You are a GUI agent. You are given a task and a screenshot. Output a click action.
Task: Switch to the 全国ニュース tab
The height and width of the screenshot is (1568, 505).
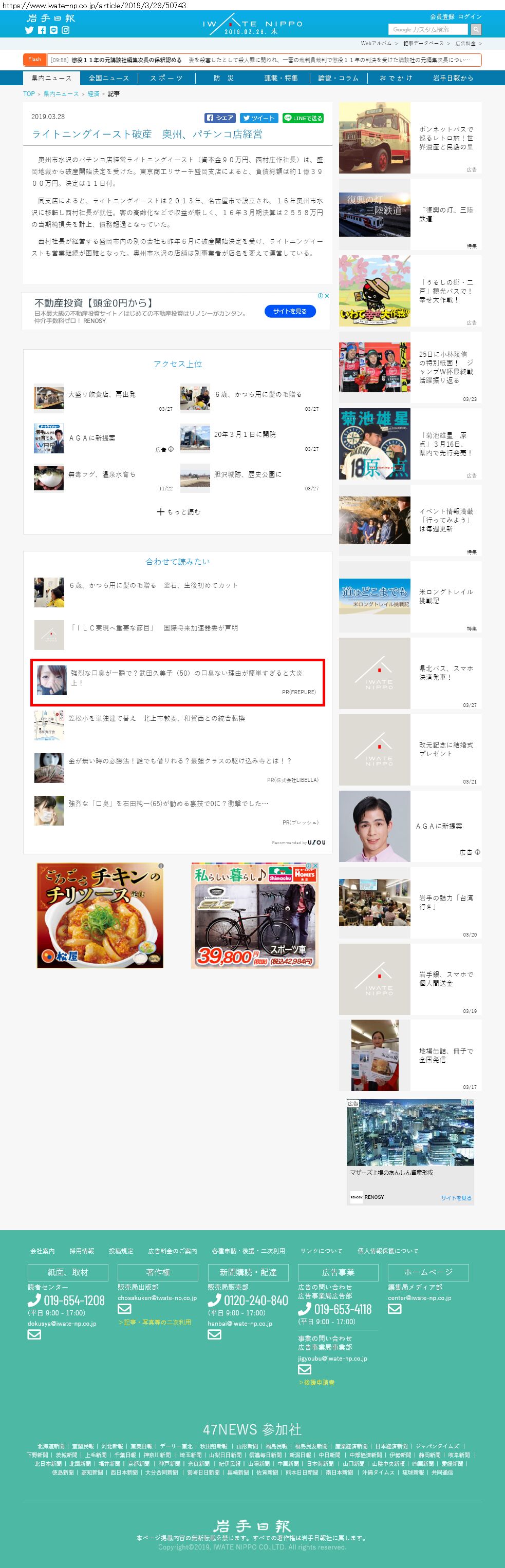point(109,78)
